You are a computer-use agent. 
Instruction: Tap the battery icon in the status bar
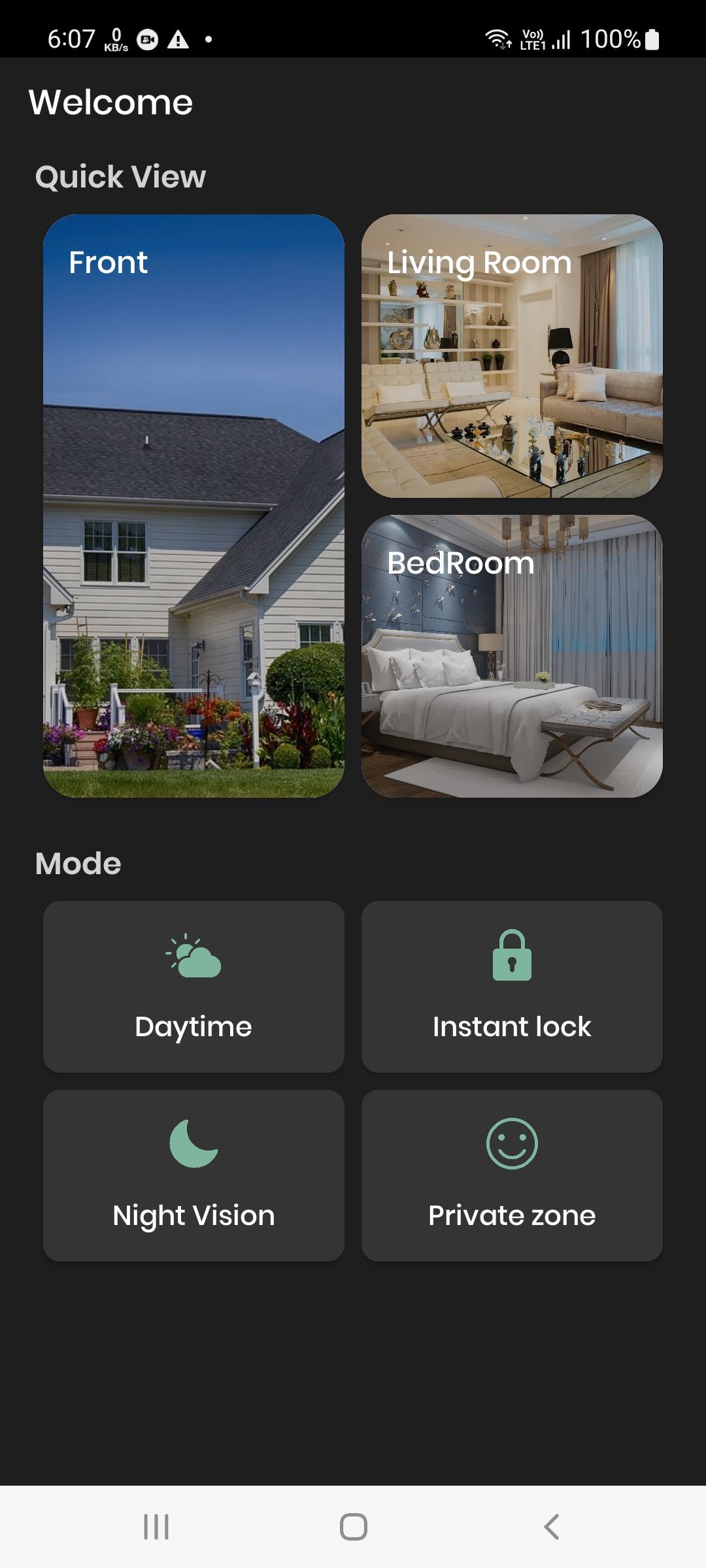pyautogui.click(x=650, y=39)
